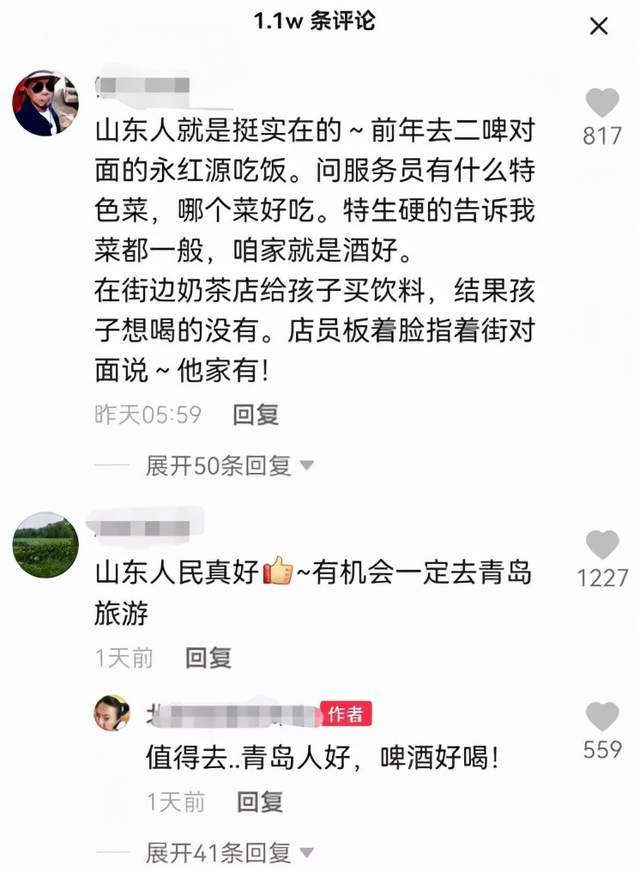
Task: Expand 展开41条回复
Action: pos(229,853)
